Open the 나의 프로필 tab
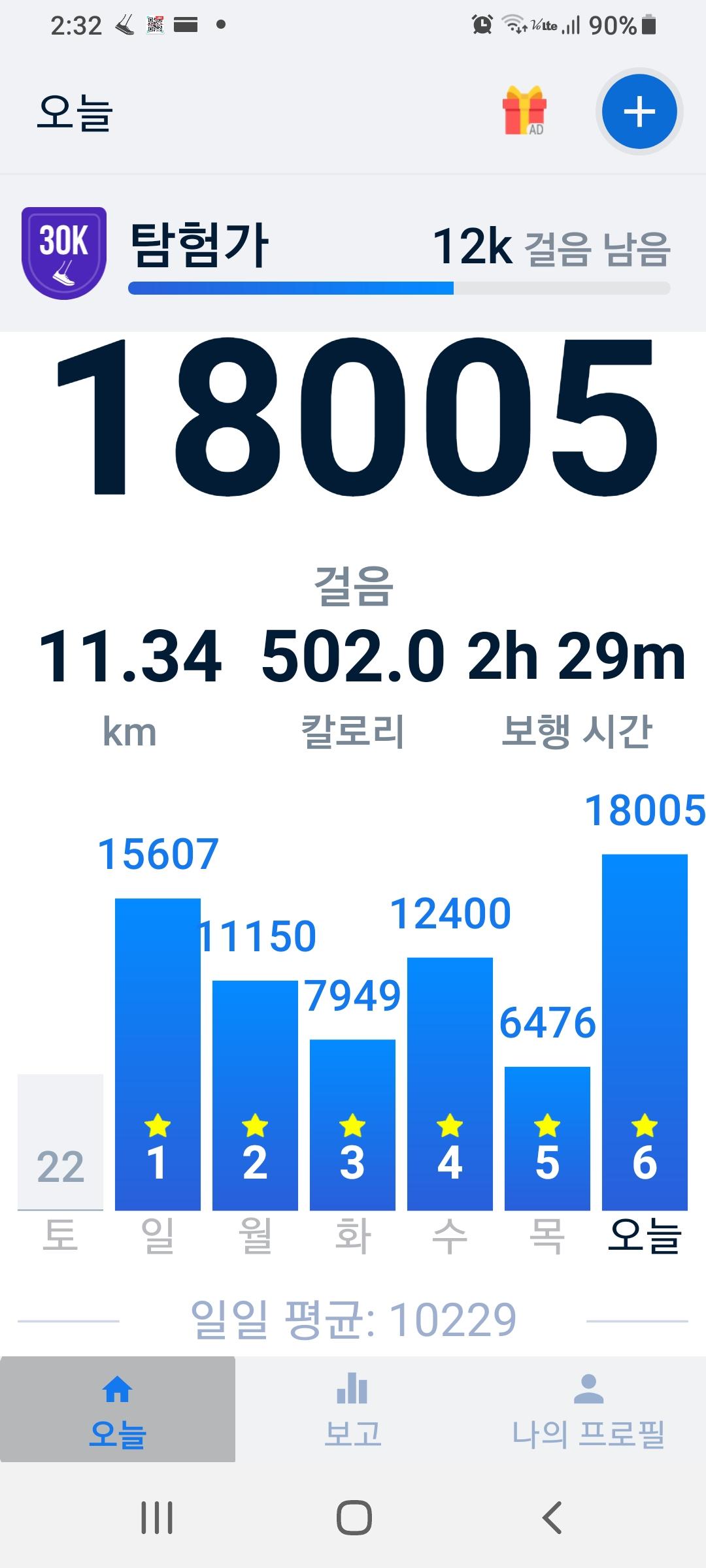Viewport: 706px width, 1568px height. (588, 1410)
